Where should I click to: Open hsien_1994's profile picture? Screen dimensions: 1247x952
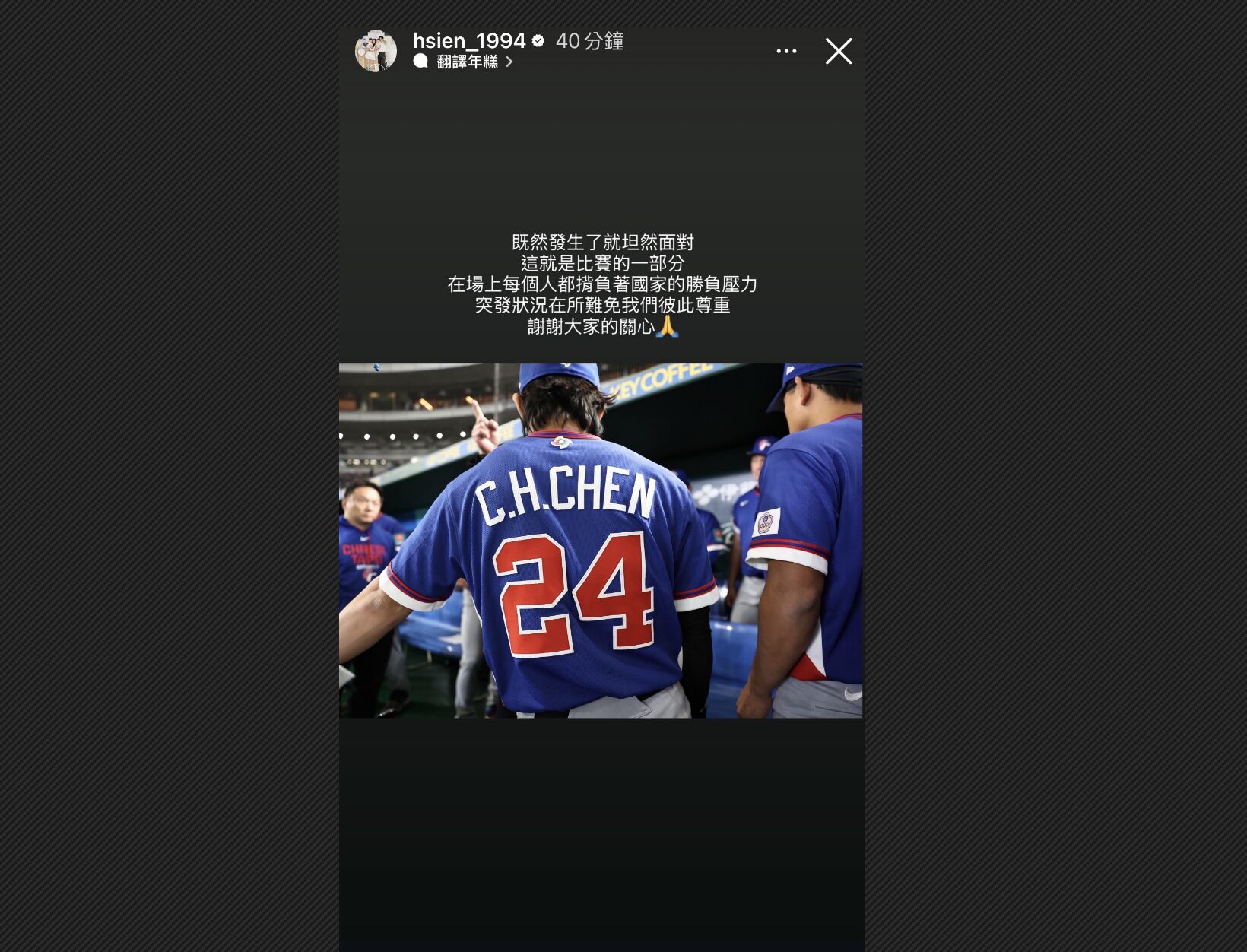[x=376, y=51]
